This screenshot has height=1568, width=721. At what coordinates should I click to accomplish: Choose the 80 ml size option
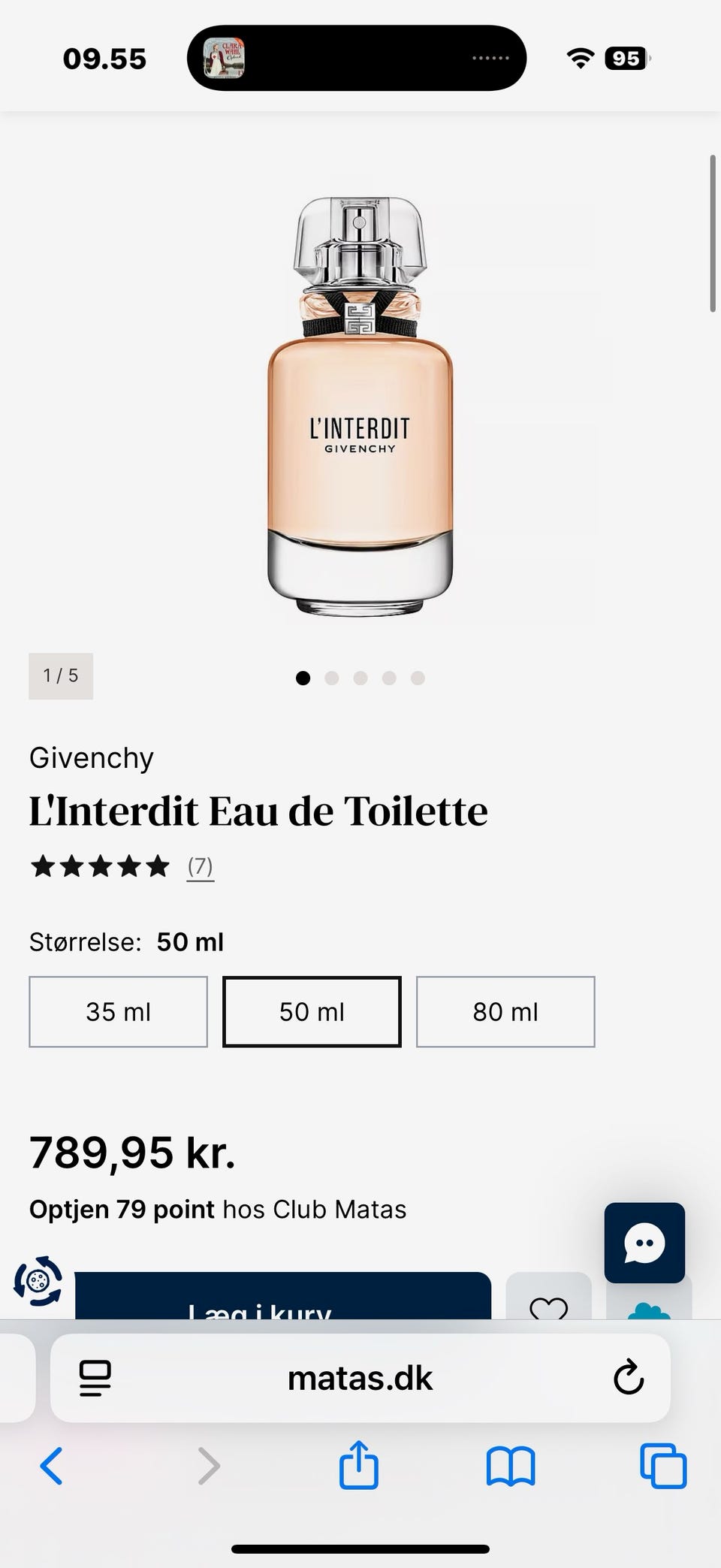(505, 1011)
